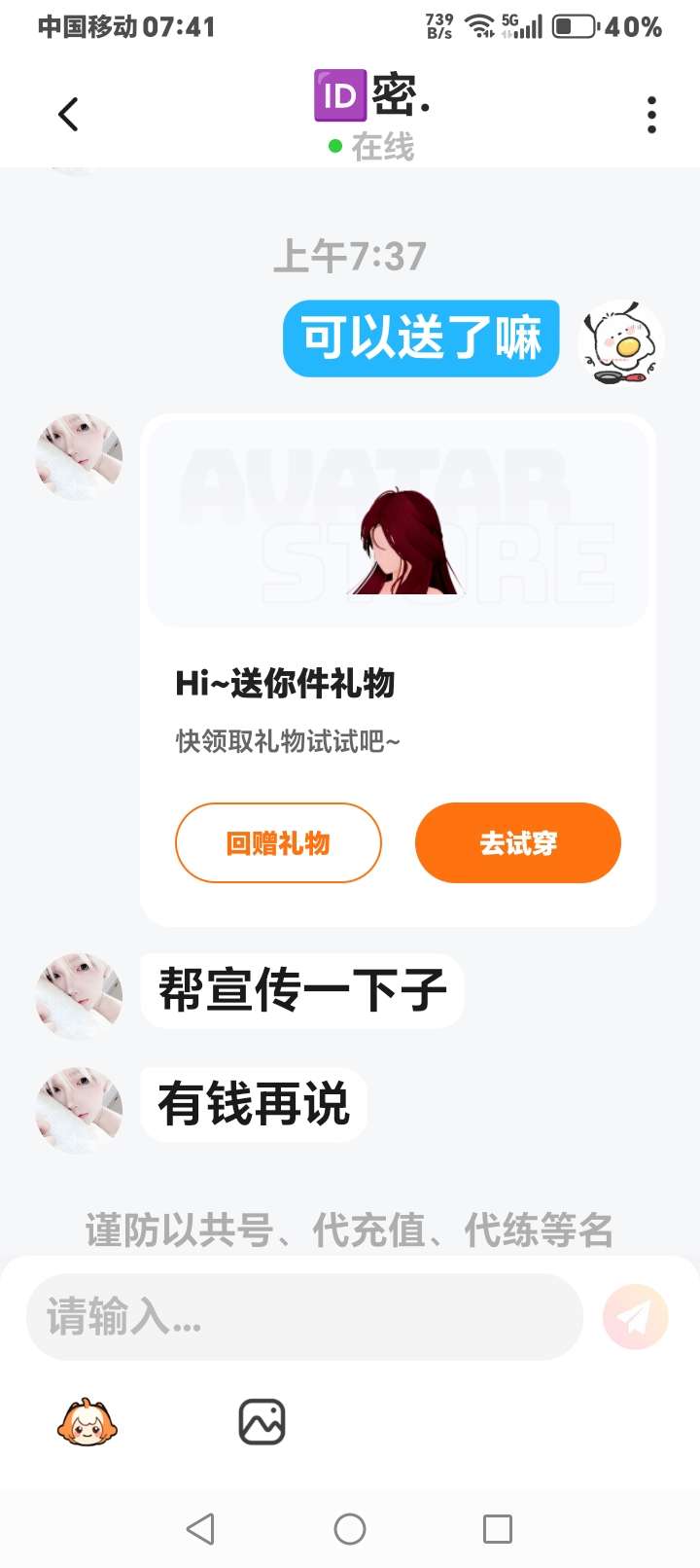Screen dimensions: 700x1568
Task: Attach a picture from the gallery
Action: pos(262,1423)
